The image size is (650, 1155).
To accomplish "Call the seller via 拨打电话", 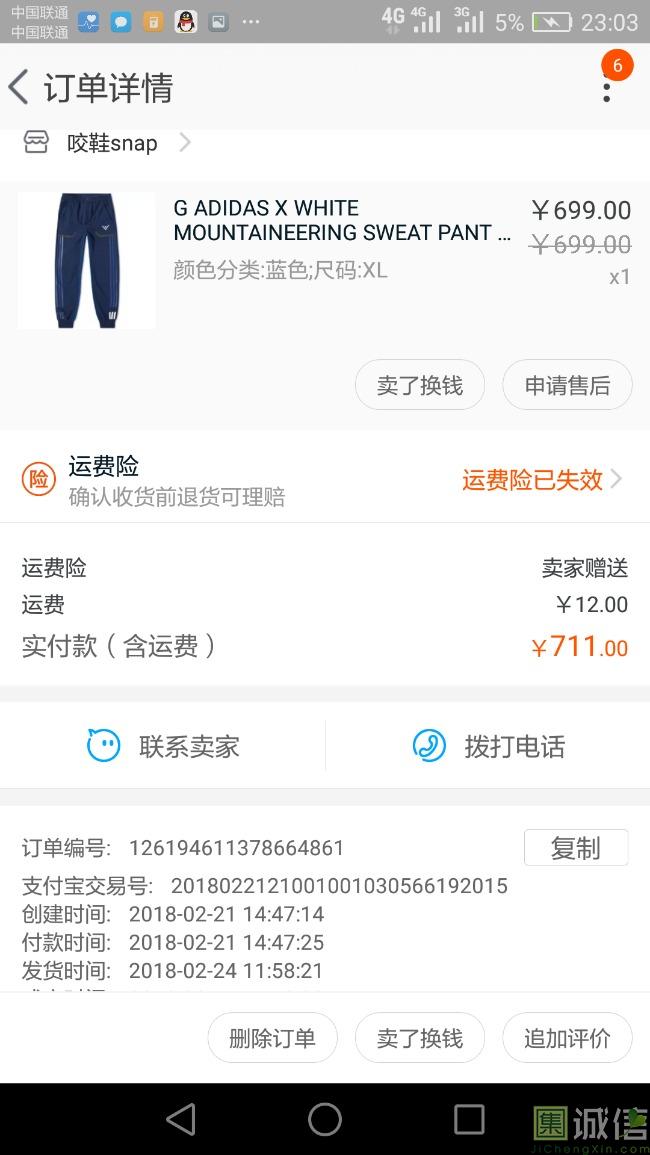I will pos(488,746).
